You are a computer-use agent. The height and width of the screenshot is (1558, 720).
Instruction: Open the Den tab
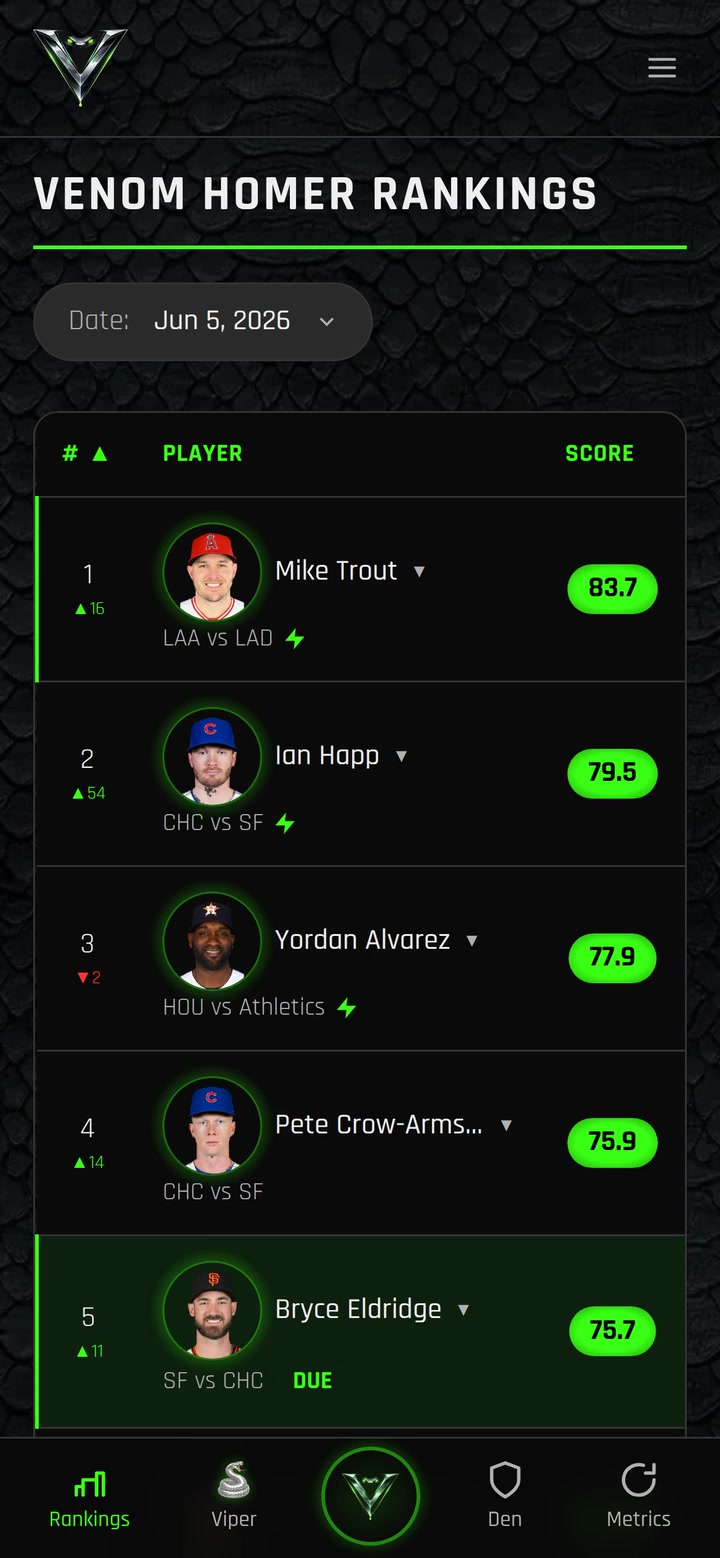click(x=505, y=1496)
